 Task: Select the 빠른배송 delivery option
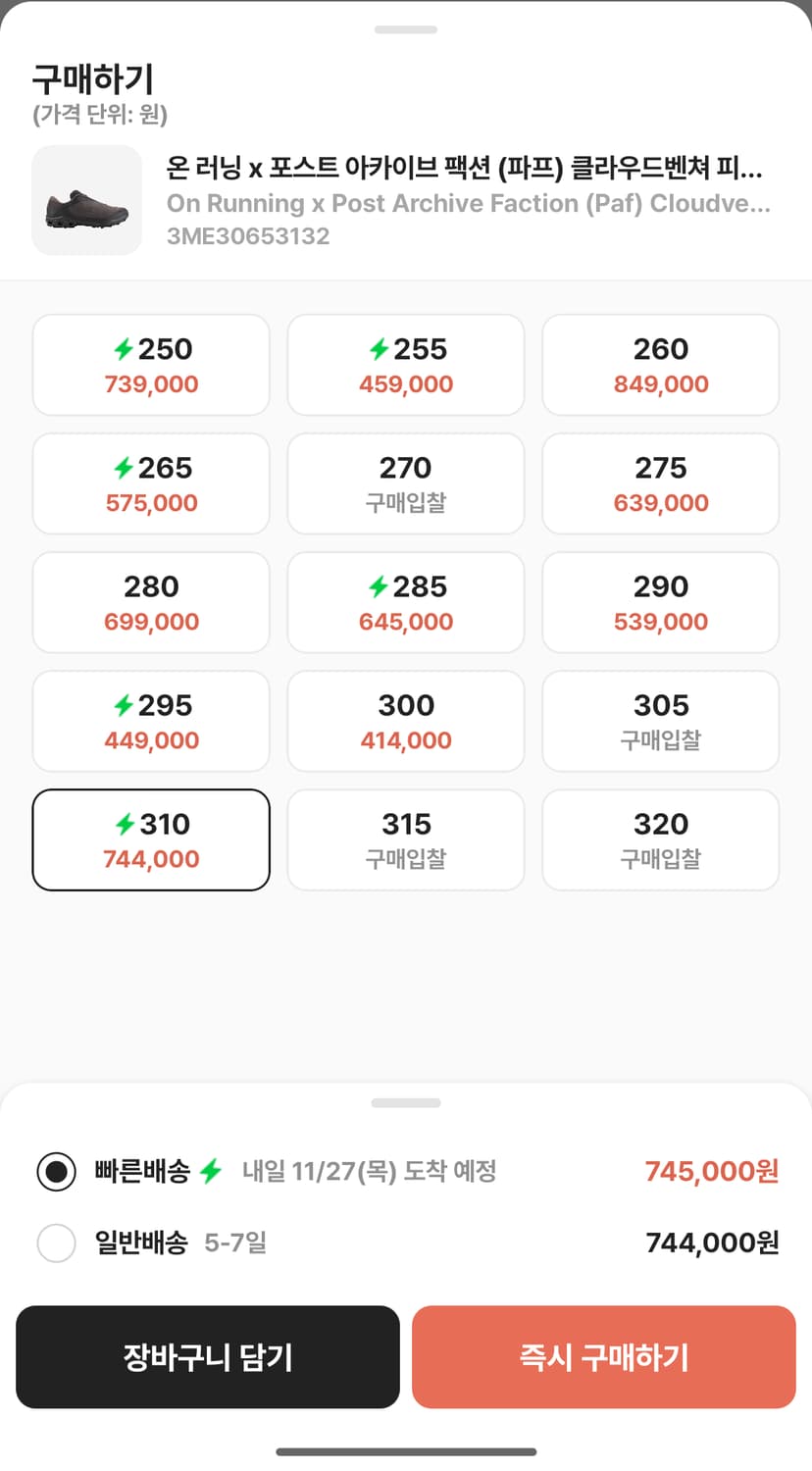click(56, 1171)
